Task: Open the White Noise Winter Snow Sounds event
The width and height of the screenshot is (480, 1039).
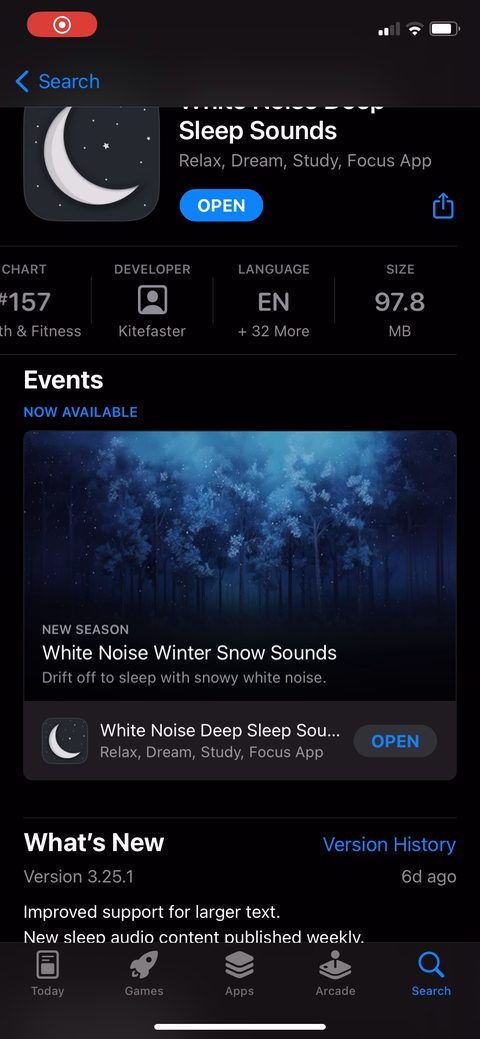Action: click(240, 567)
